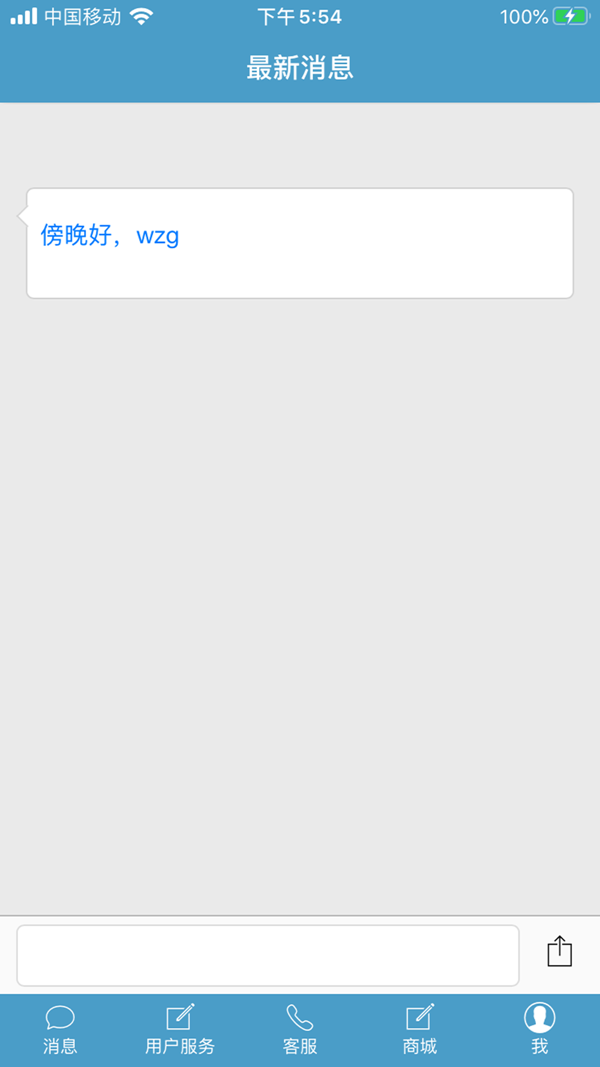Tap the share icon beside the message box

pos(560,951)
